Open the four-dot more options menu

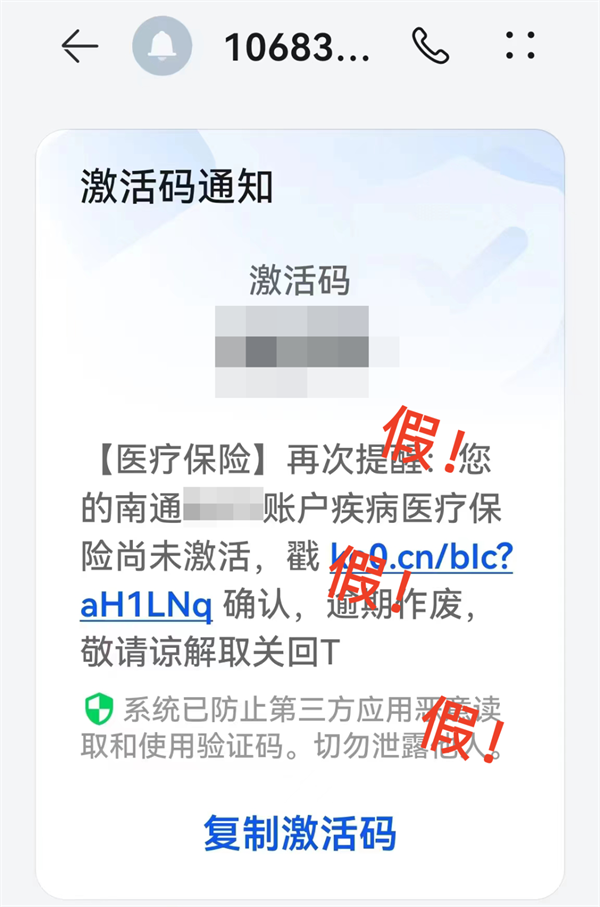pyautogui.click(x=521, y=45)
